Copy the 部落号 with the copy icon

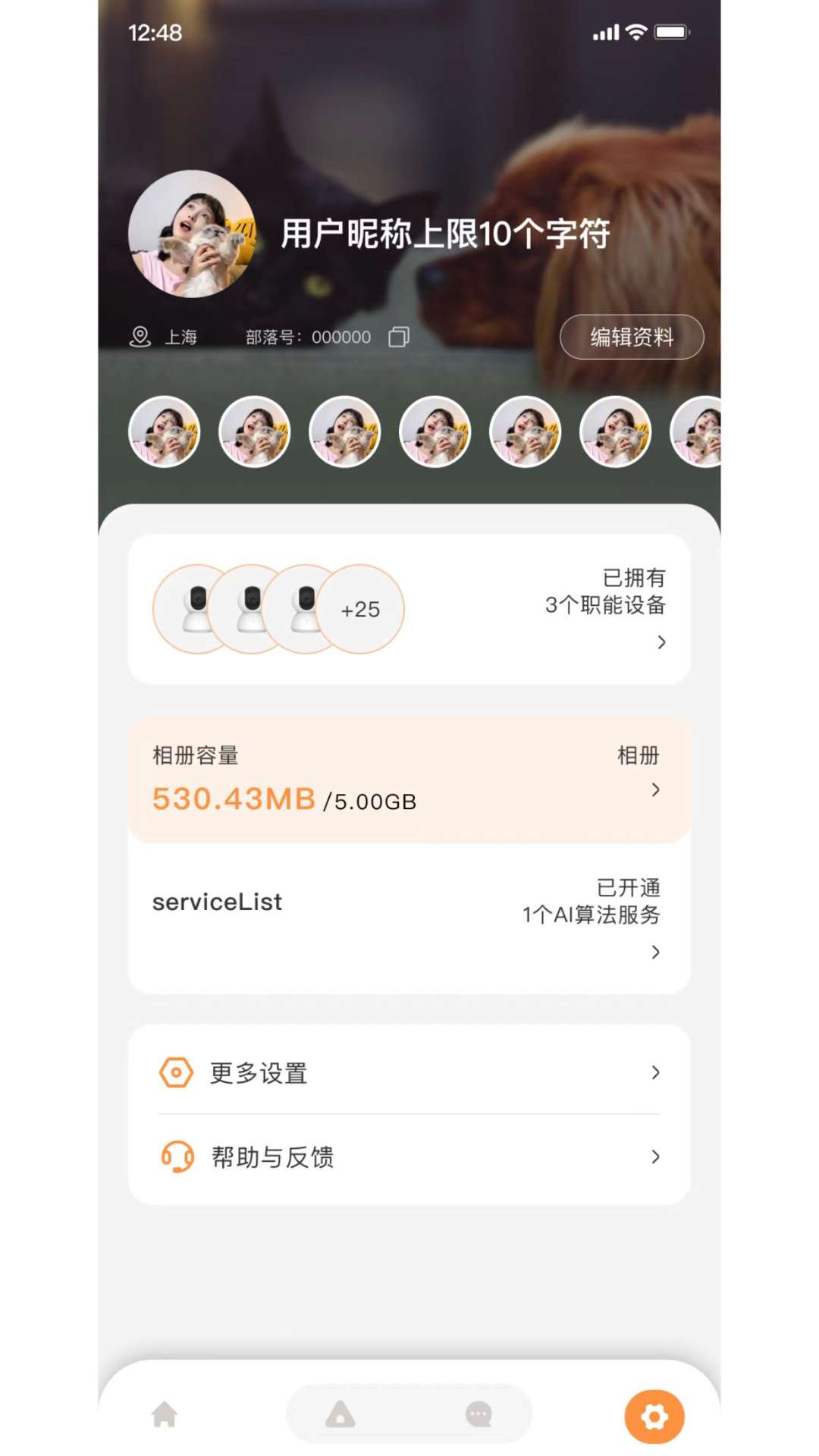[x=399, y=337]
